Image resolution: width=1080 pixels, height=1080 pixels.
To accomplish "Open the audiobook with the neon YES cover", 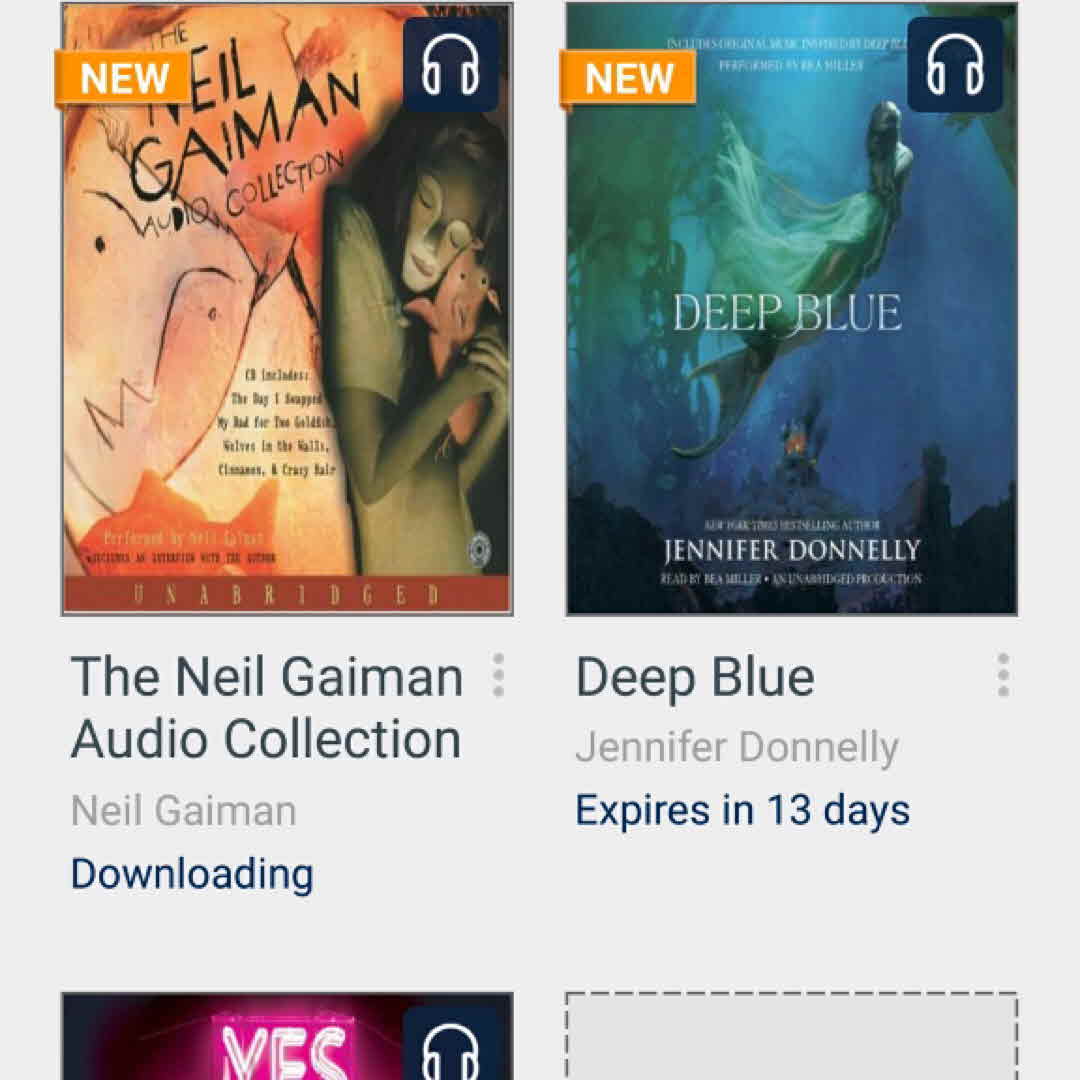I will tap(287, 1040).
